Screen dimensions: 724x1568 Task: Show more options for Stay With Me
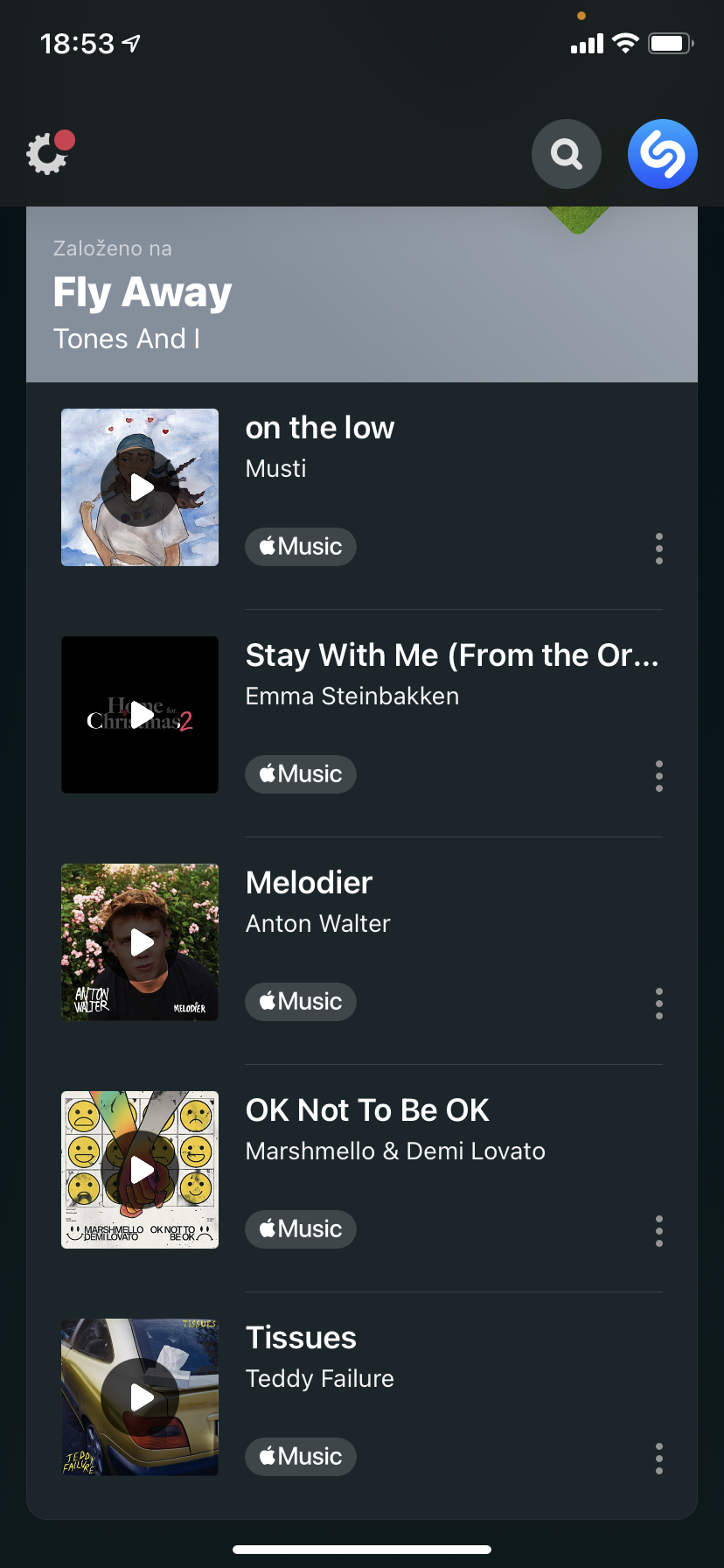[x=659, y=776]
